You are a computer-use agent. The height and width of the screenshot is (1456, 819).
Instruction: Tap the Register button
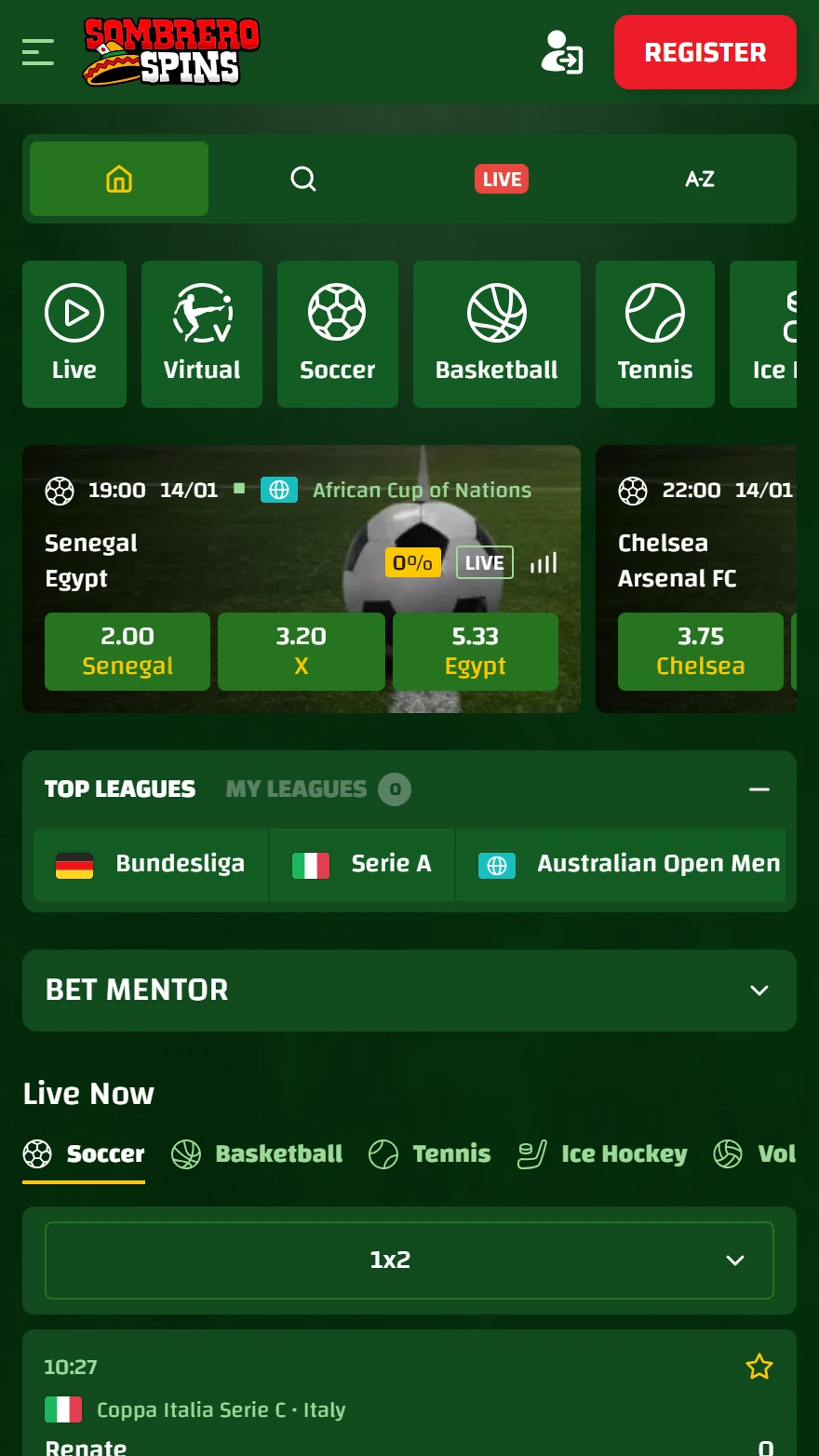705,52
